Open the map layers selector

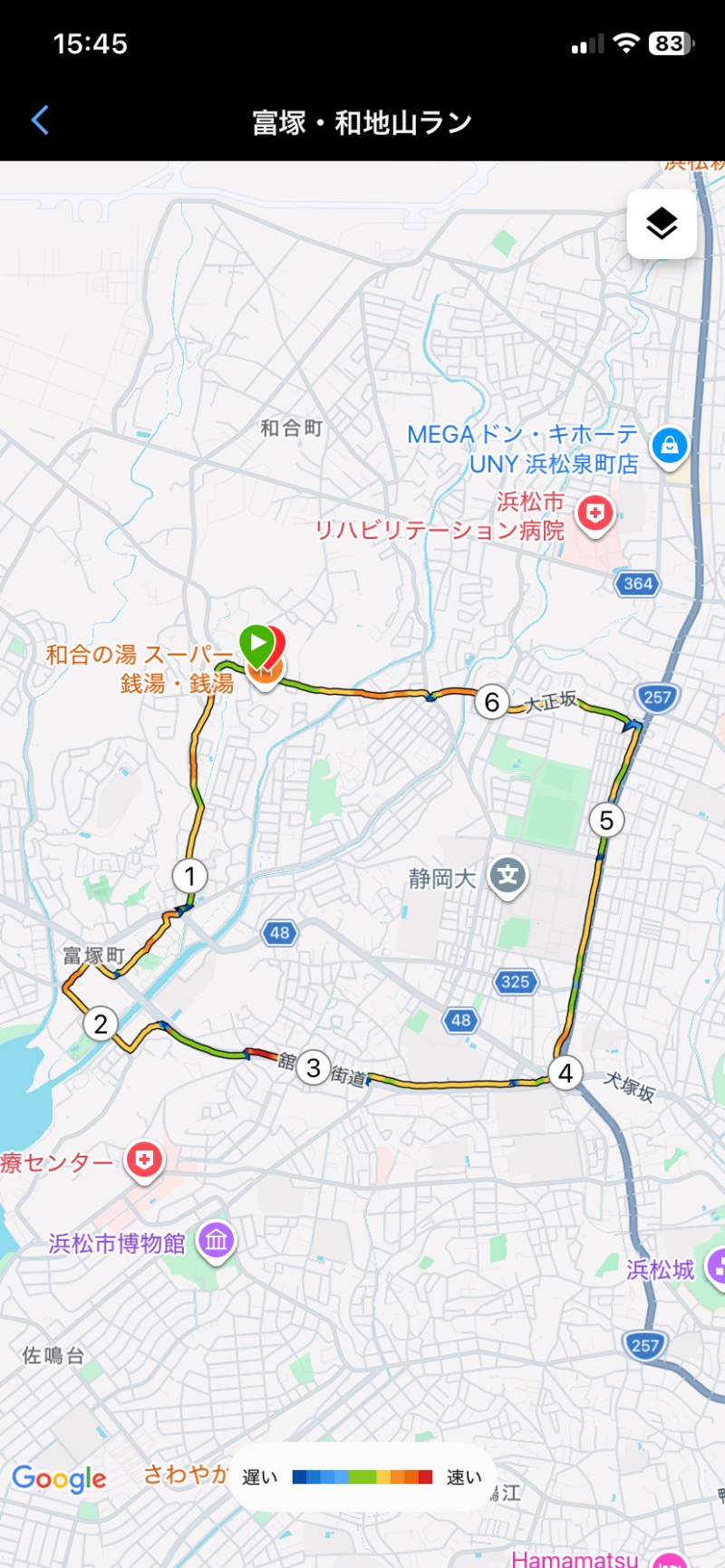click(x=662, y=224)
